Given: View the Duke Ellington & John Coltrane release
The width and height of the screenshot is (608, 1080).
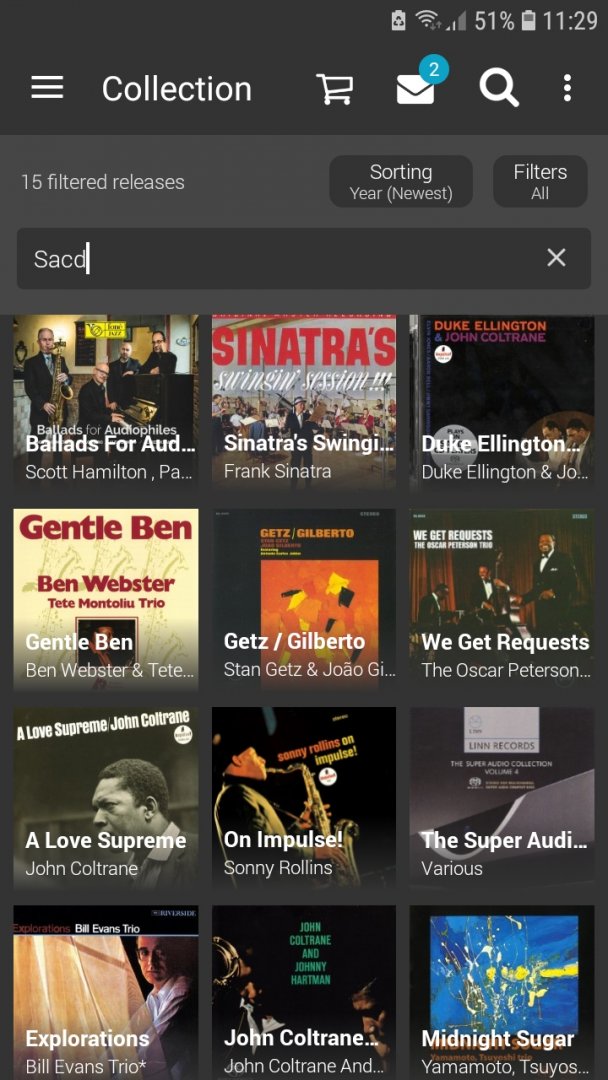Looking at the screenshot, I should click(x=502, y=402).
